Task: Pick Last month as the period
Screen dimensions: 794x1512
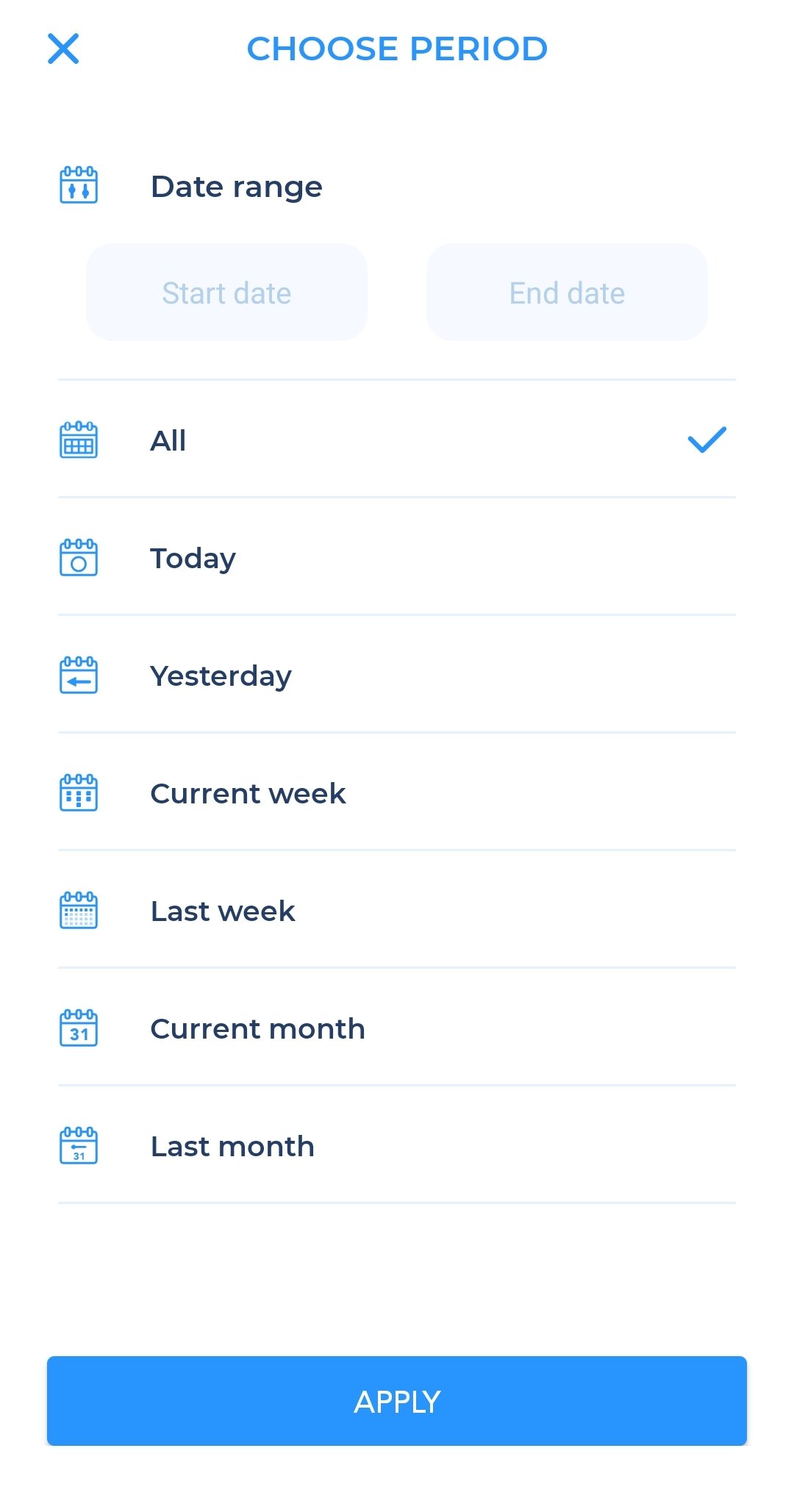Action: [397, 1145]
